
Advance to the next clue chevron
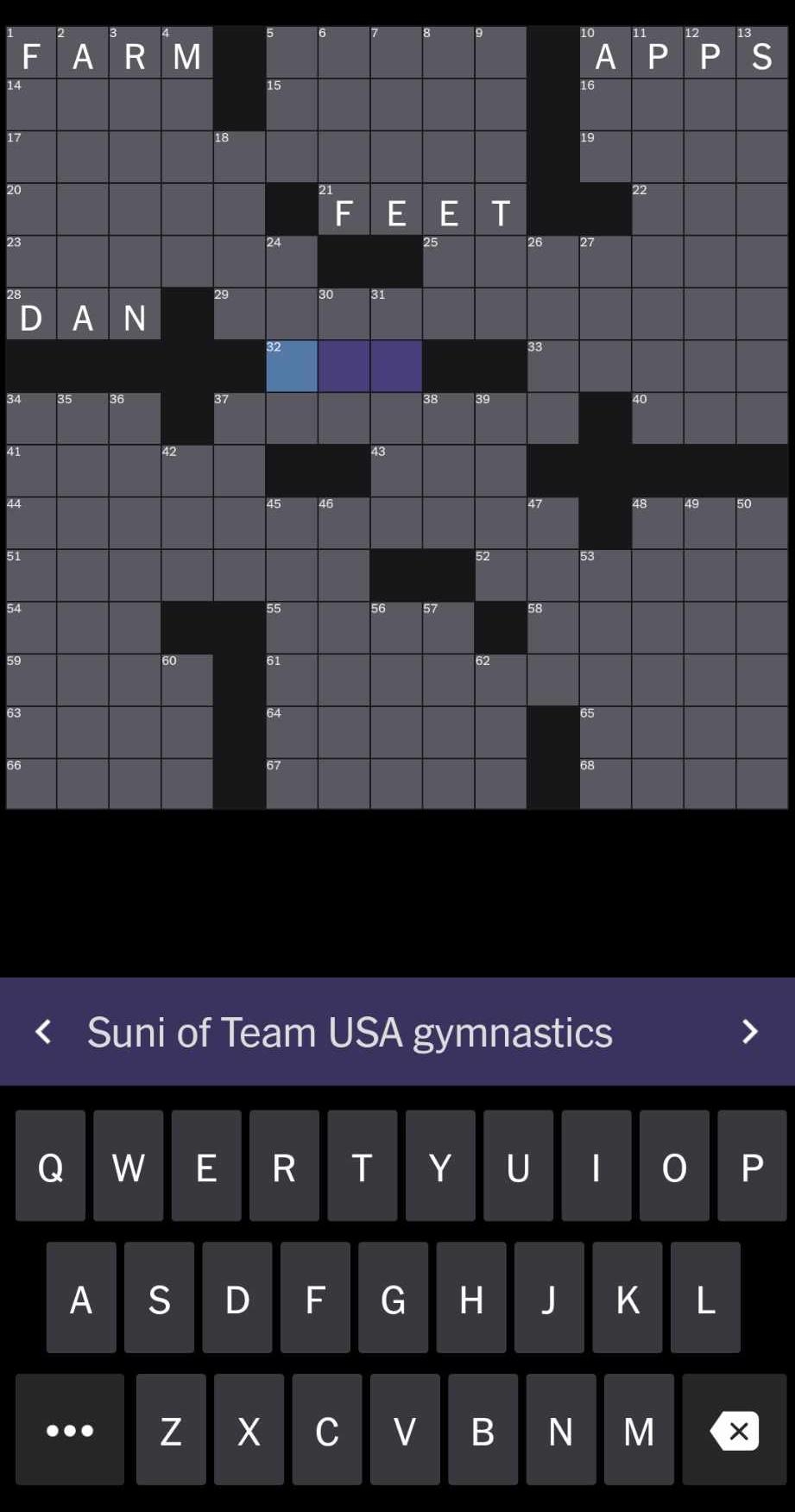(749, 1031)
